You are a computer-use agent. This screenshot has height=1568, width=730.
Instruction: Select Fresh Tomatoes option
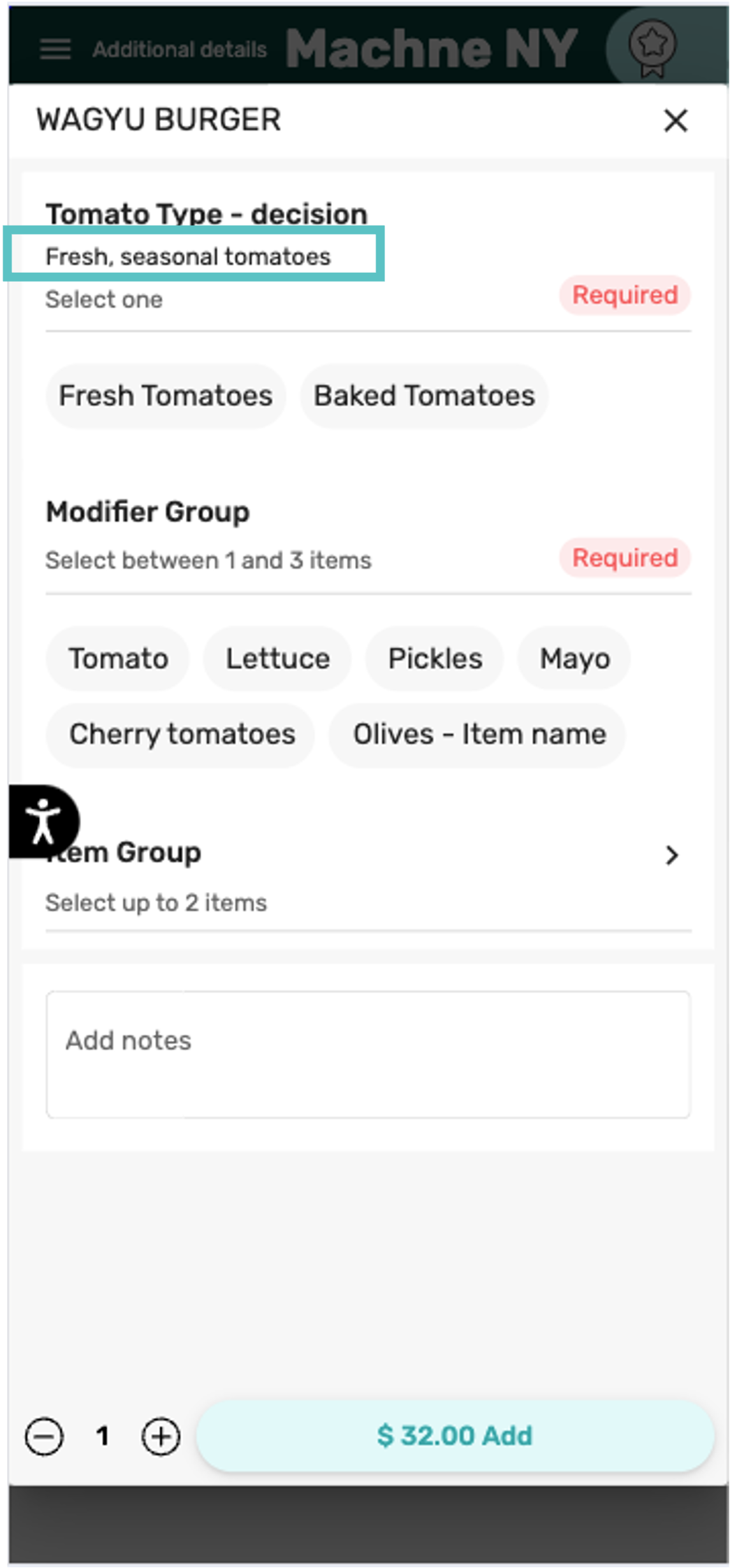(166, 396)
